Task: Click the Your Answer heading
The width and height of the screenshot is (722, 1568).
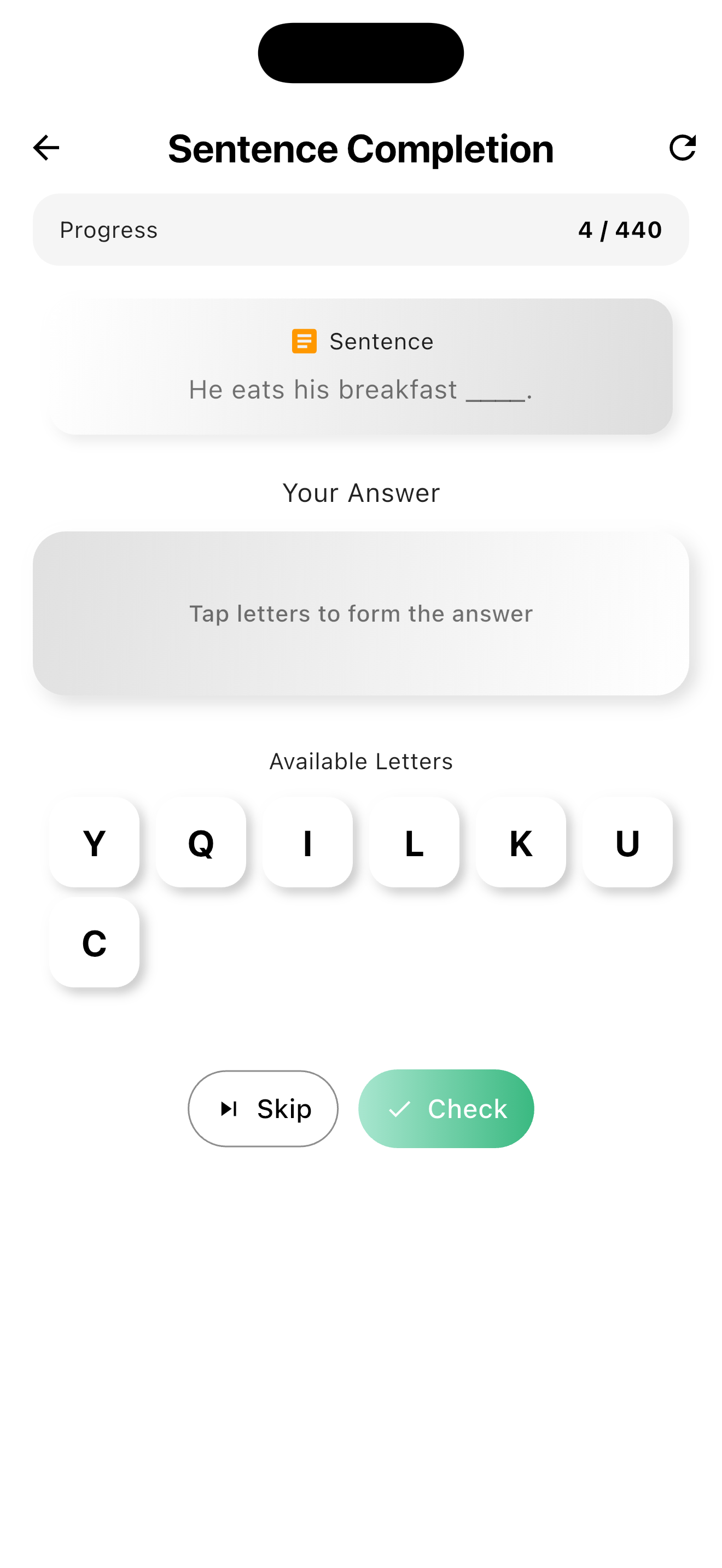Action: pyautogui.click(x=361, y=493)
